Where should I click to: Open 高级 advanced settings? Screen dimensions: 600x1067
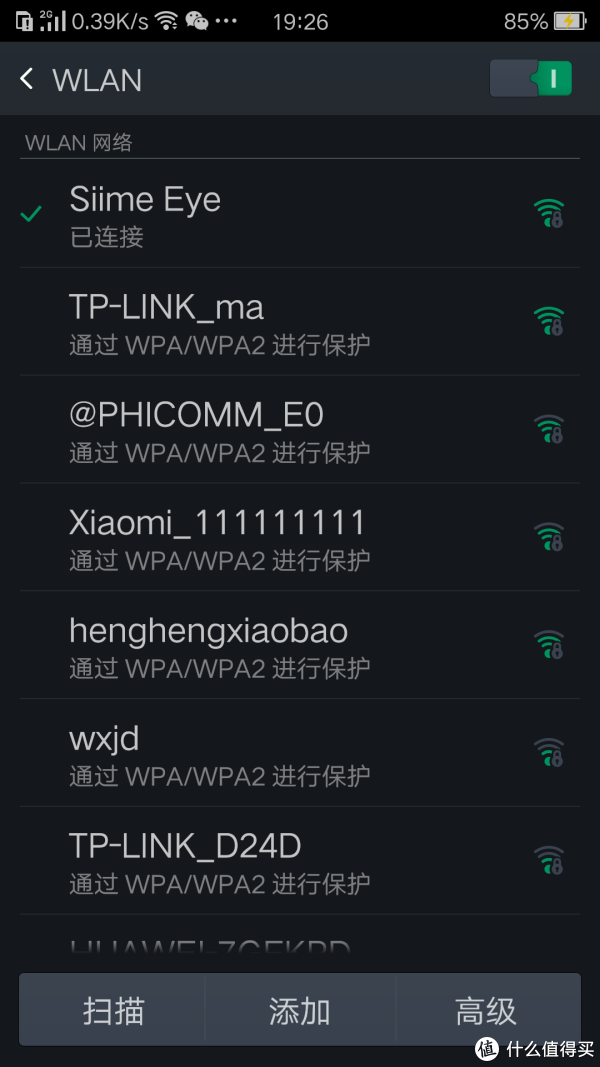point(487,1010)
